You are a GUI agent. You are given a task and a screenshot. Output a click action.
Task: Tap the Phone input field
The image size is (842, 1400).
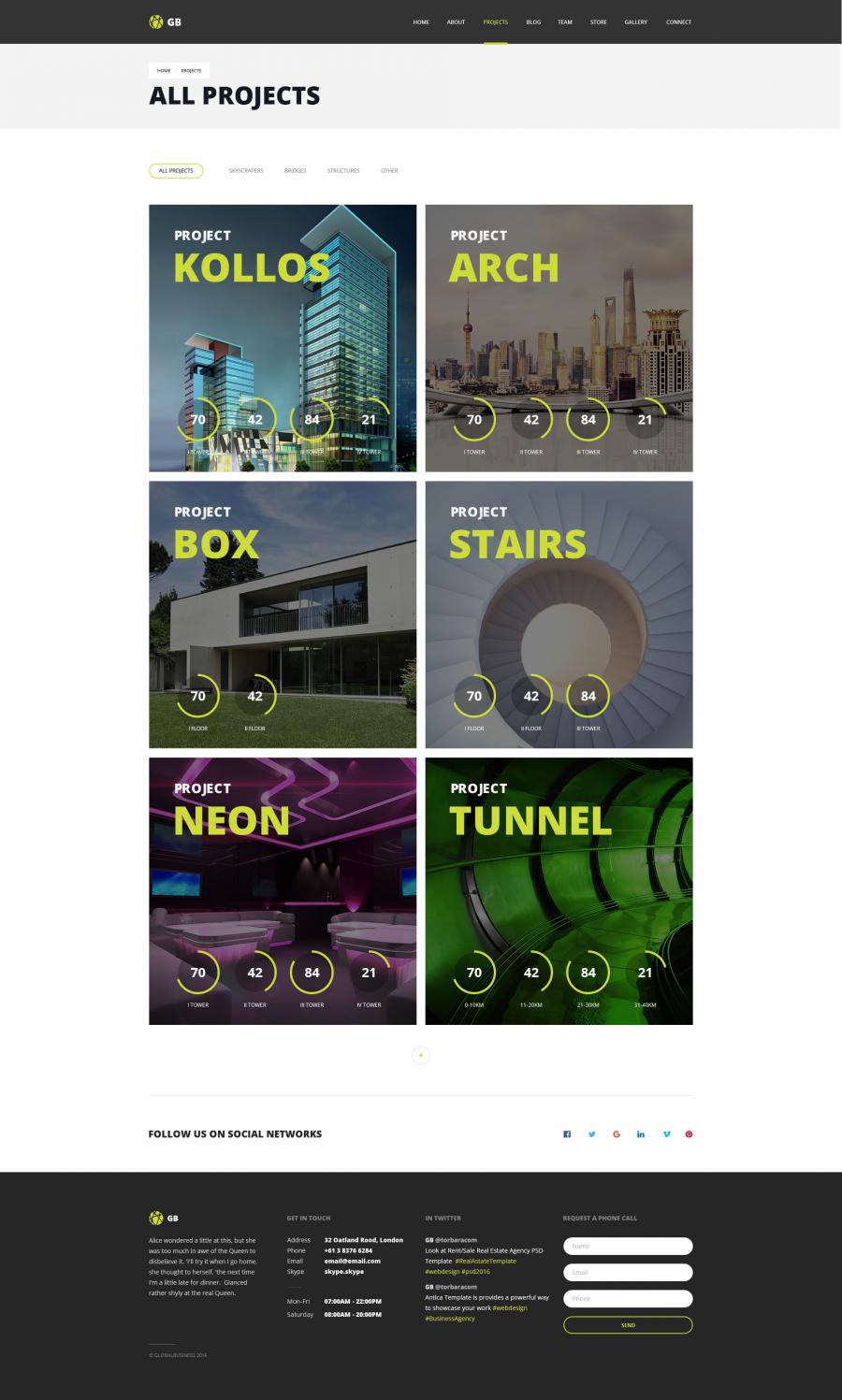click(628, 1298)
